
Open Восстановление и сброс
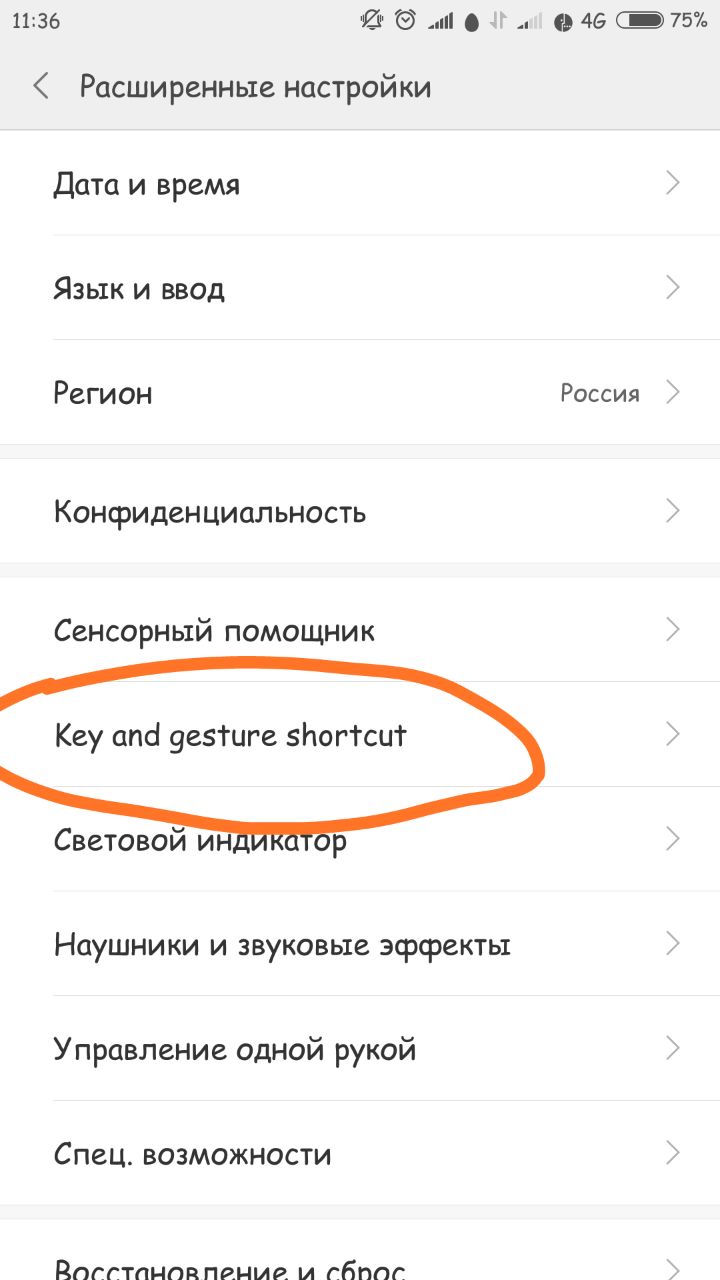point(360,1262)
